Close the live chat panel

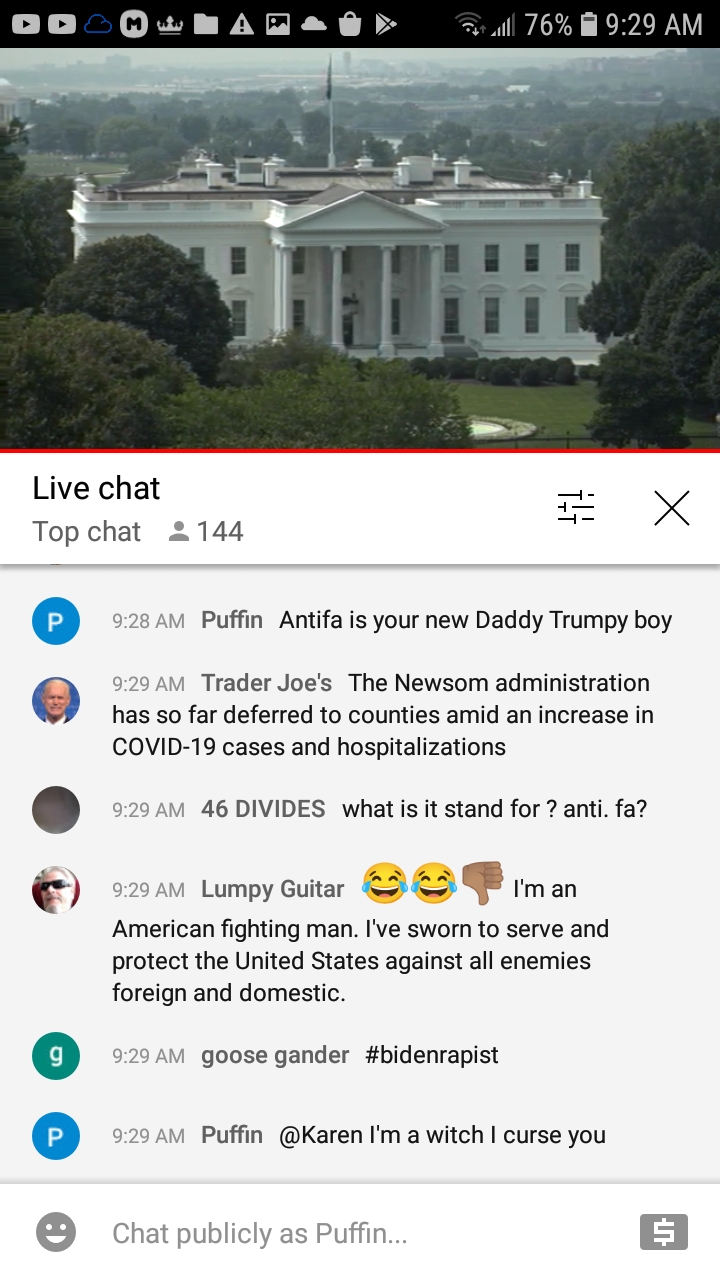(671, 508)
